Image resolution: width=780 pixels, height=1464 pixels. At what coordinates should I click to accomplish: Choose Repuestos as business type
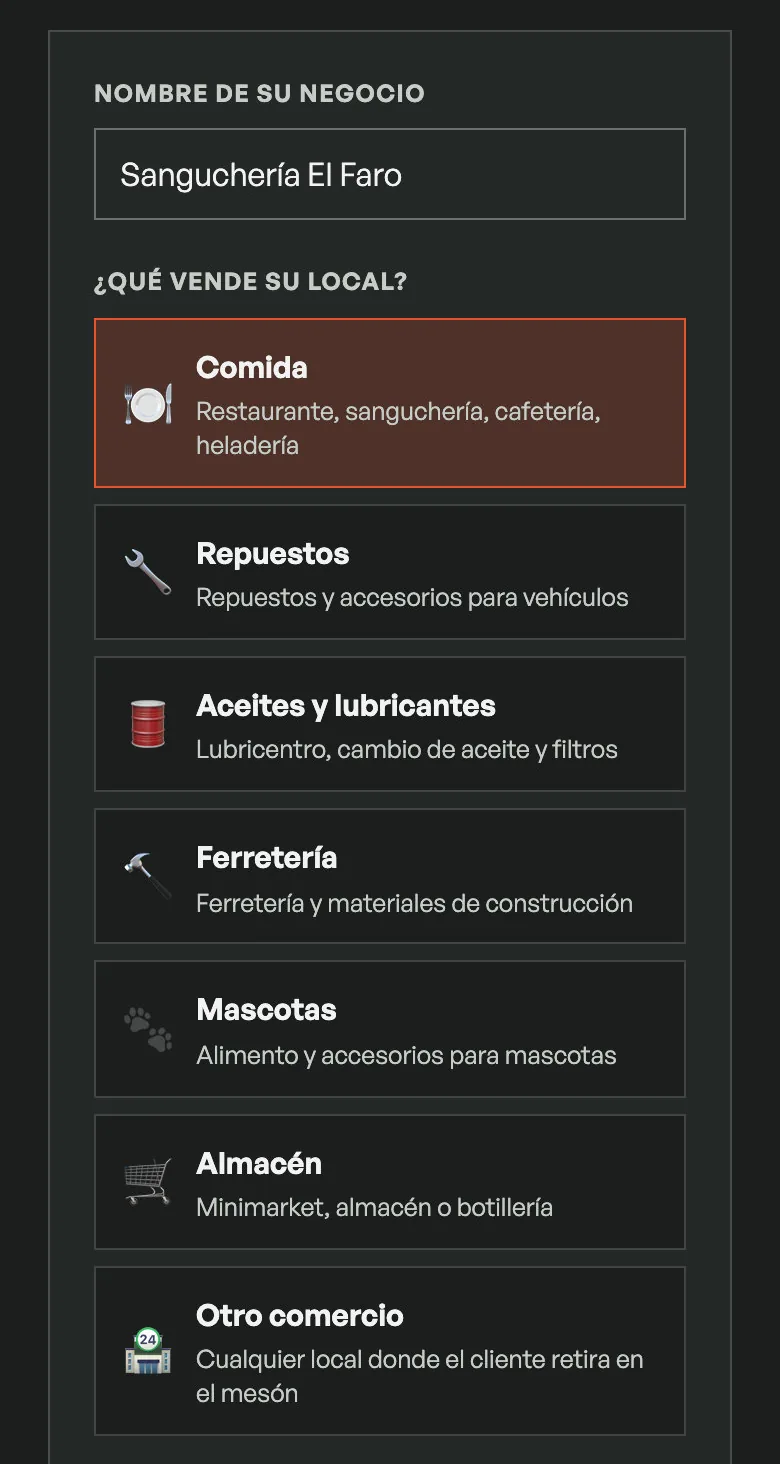point(390,572)
